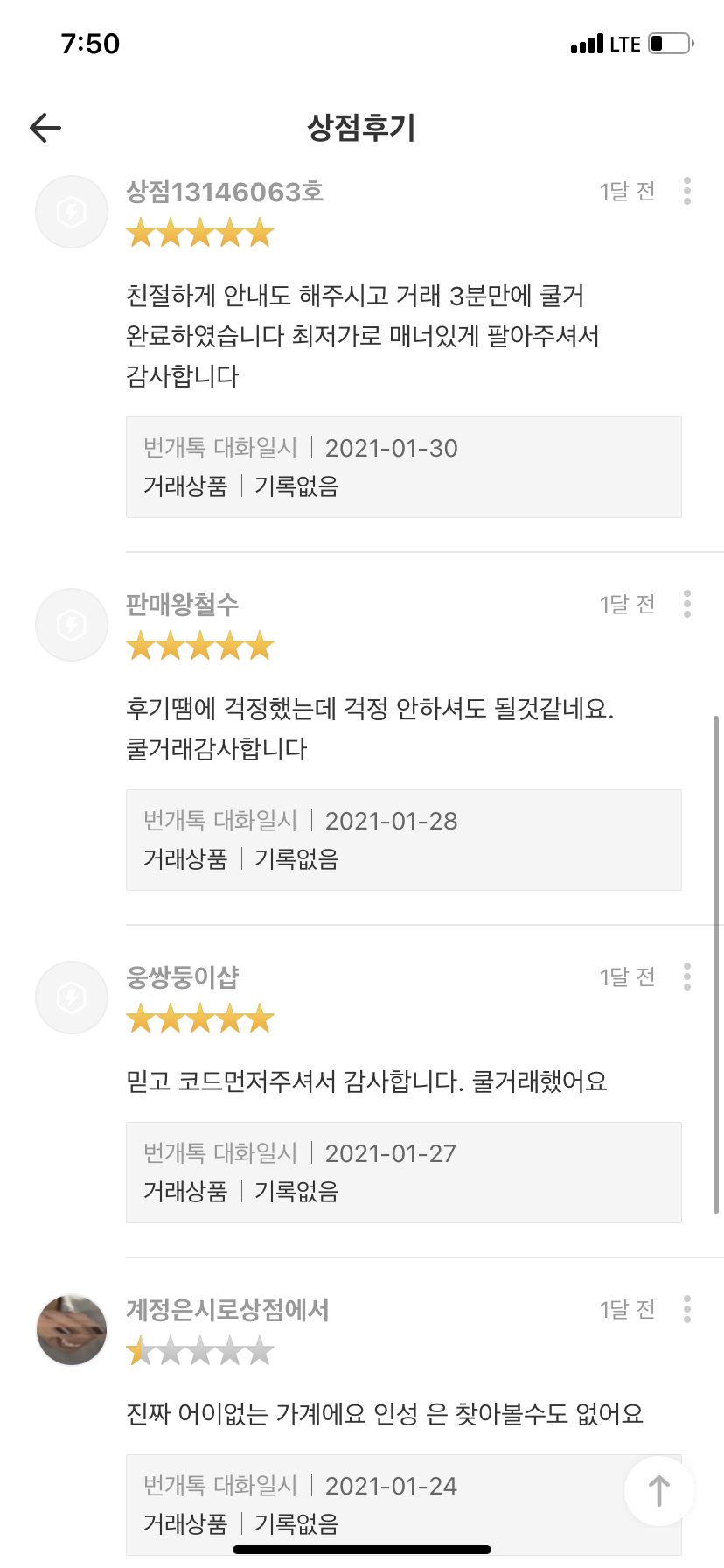This screenshot has width=724, height=1568.
Task: Open more options for 상점13146063호 review
Action: (x=687, y=191)
